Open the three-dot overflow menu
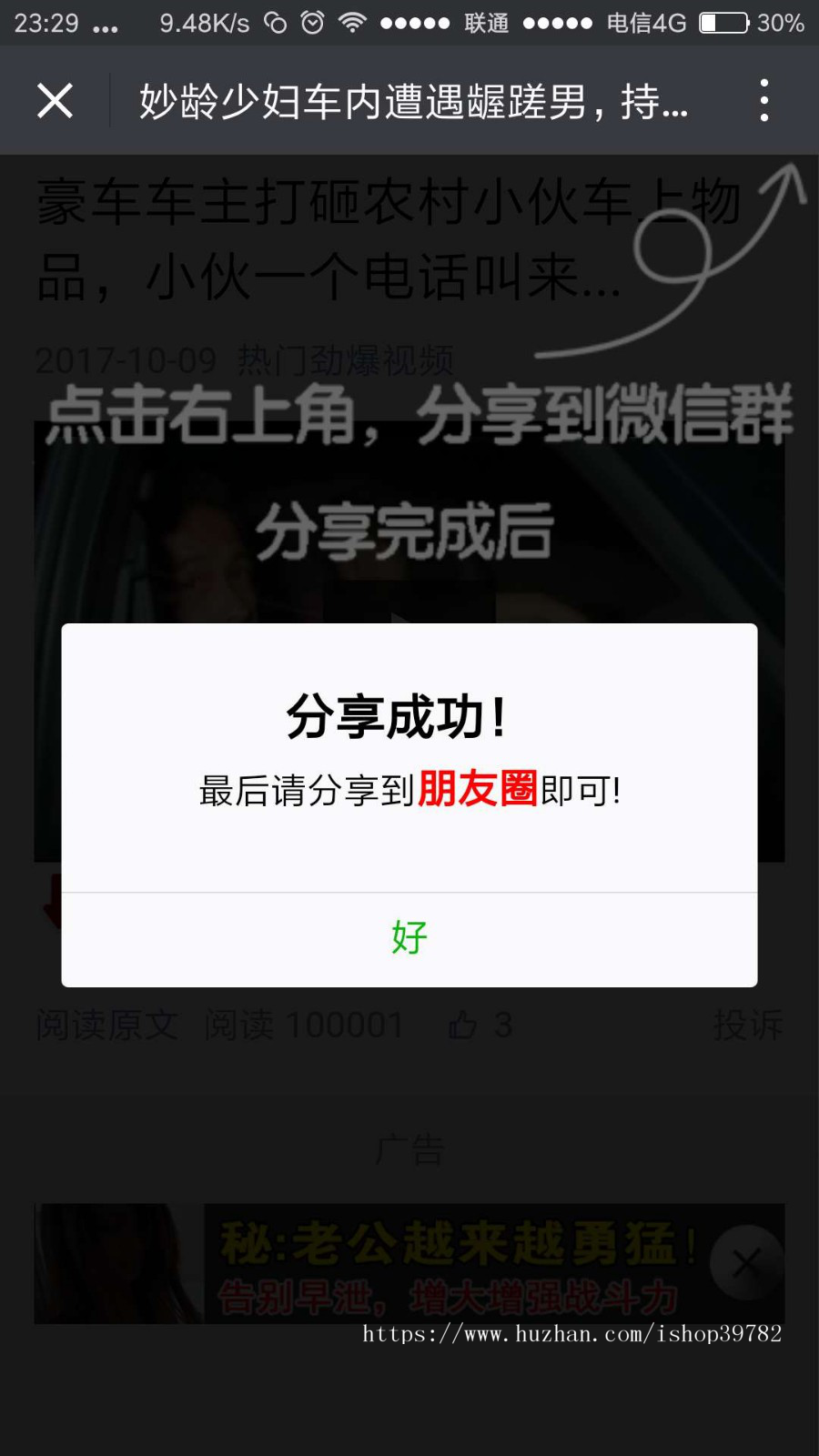 pyautogui.click(x=763, y=100)
